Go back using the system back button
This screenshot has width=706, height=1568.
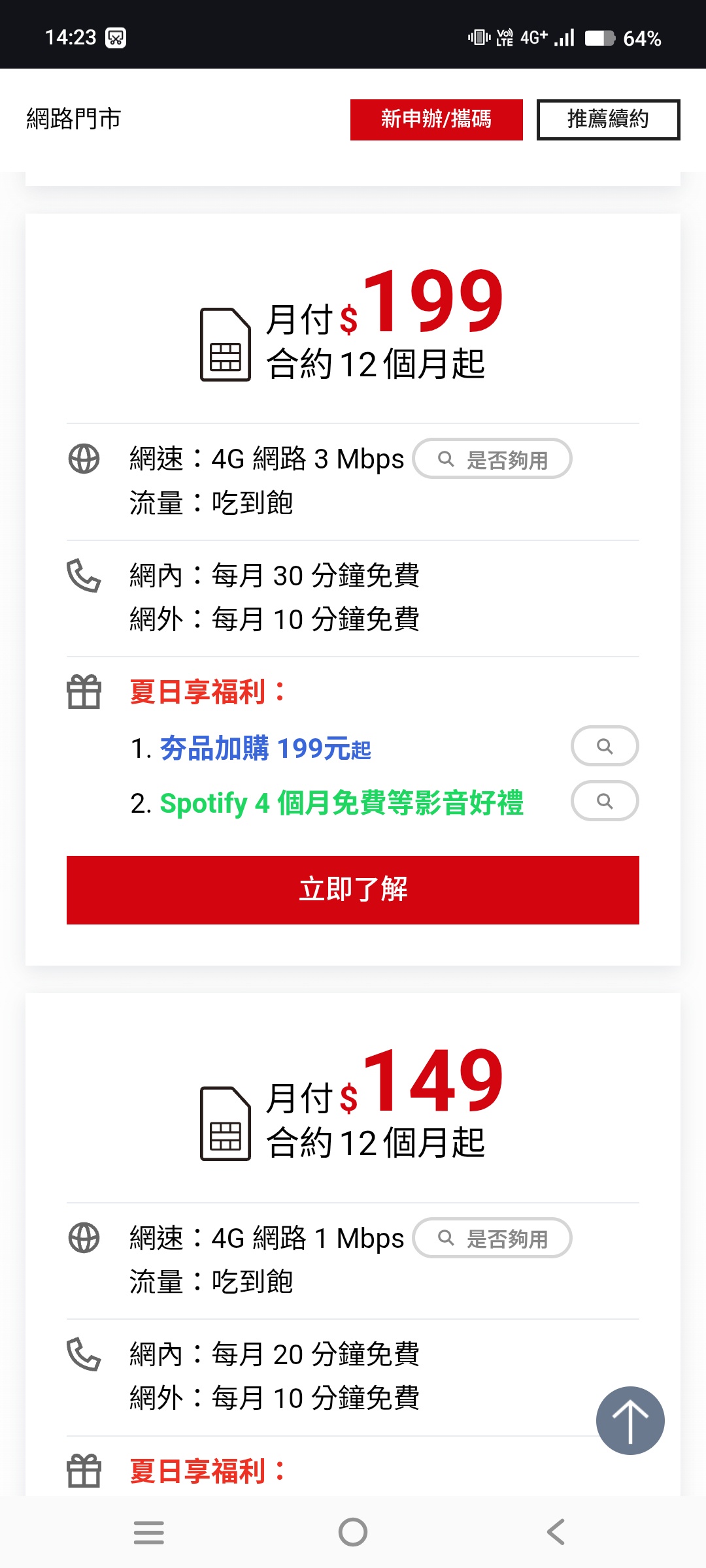point(556,1532)
